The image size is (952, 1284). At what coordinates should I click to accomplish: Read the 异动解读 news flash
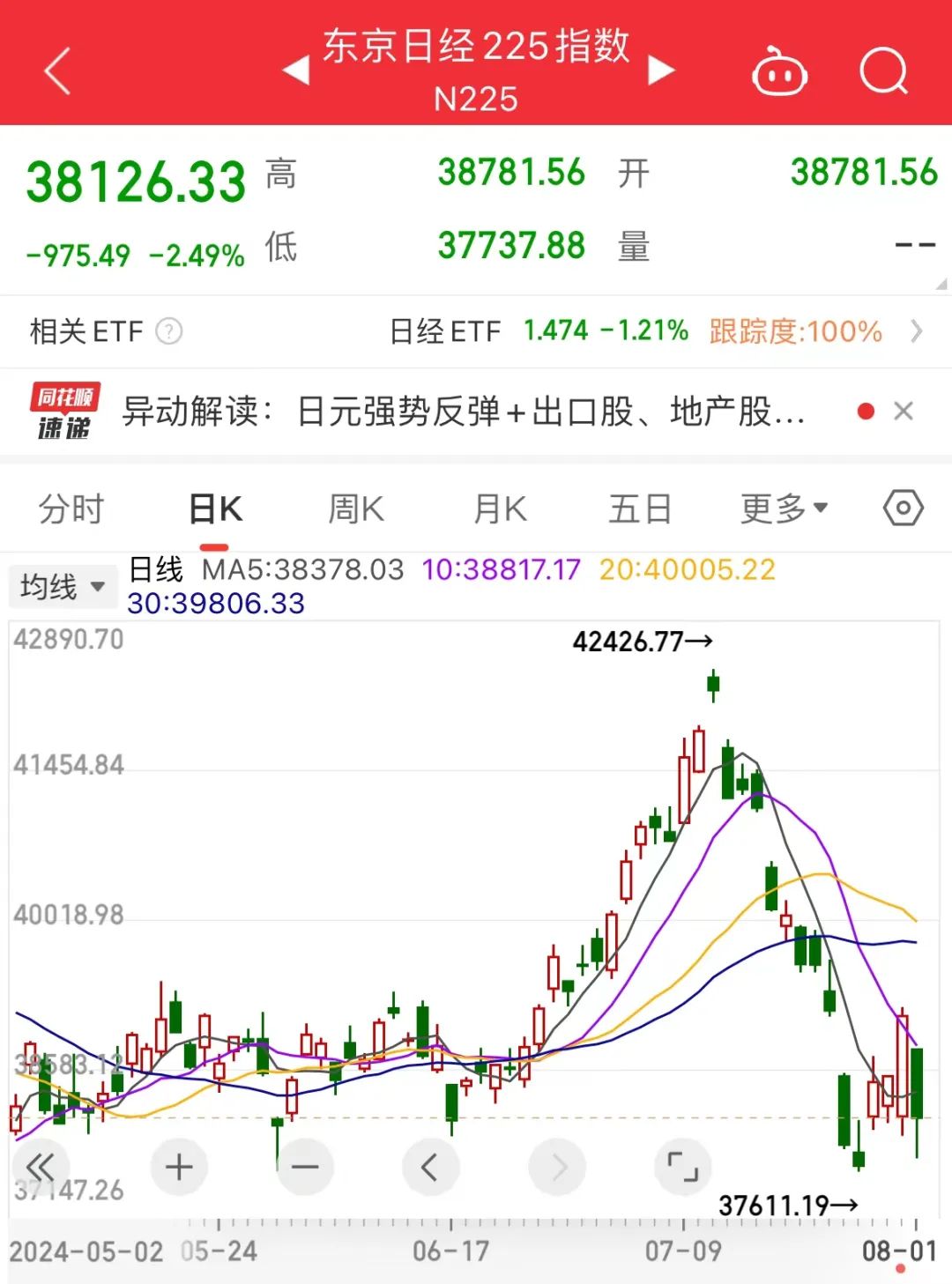click(x=463, y=412)
